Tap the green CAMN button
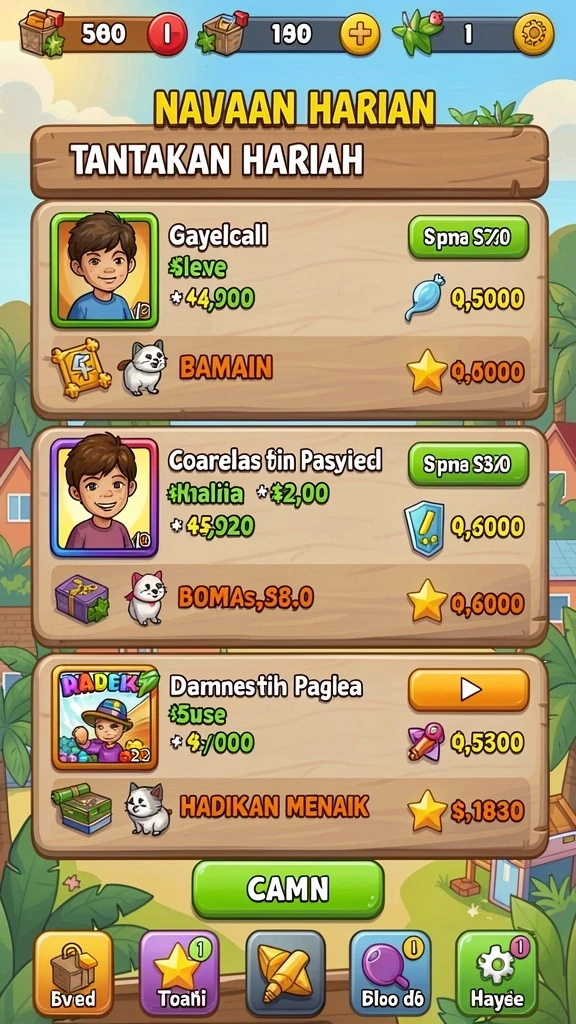 coord(288,889)
